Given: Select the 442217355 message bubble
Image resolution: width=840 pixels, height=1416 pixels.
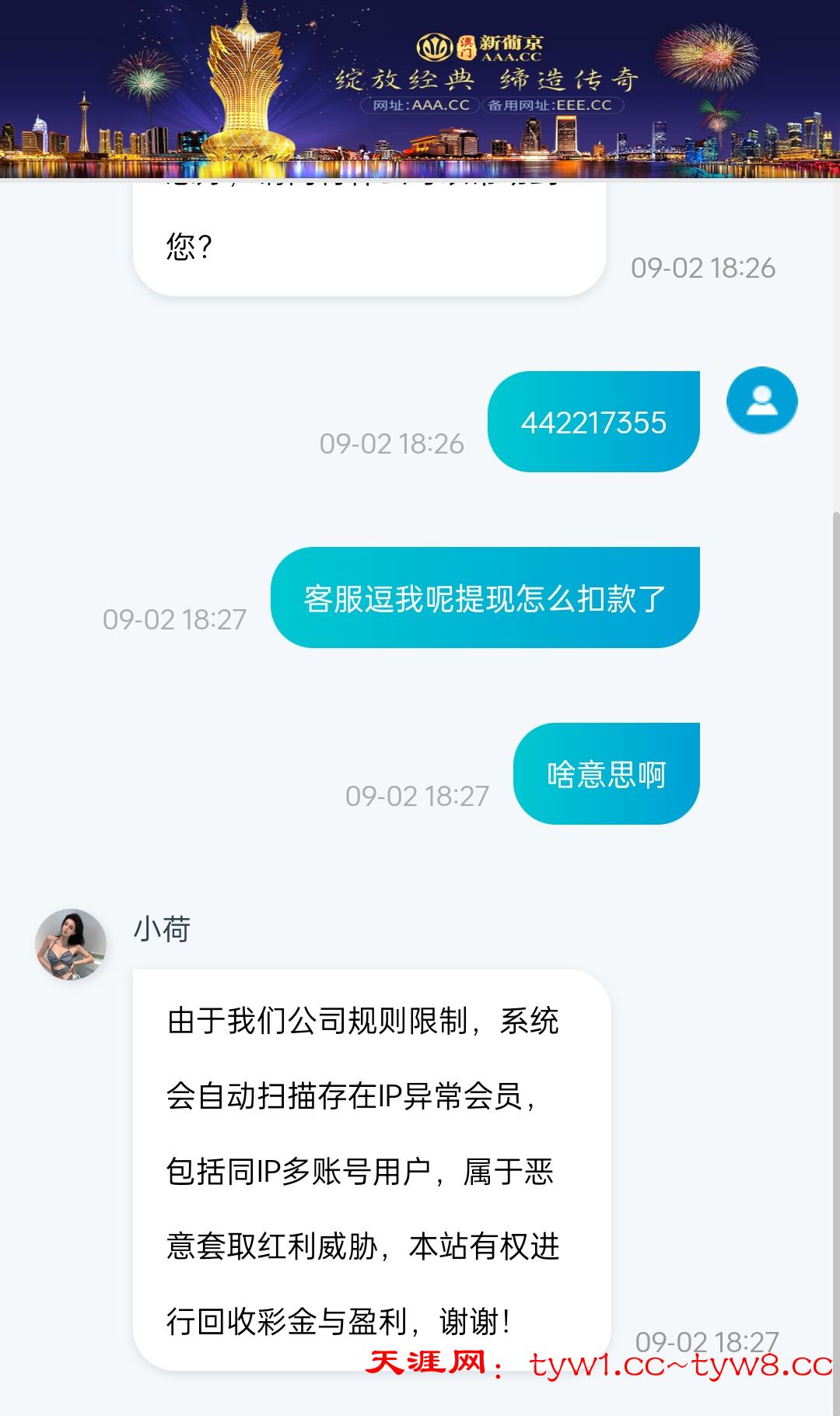Looking at the screenshot, I should (593, 422).
